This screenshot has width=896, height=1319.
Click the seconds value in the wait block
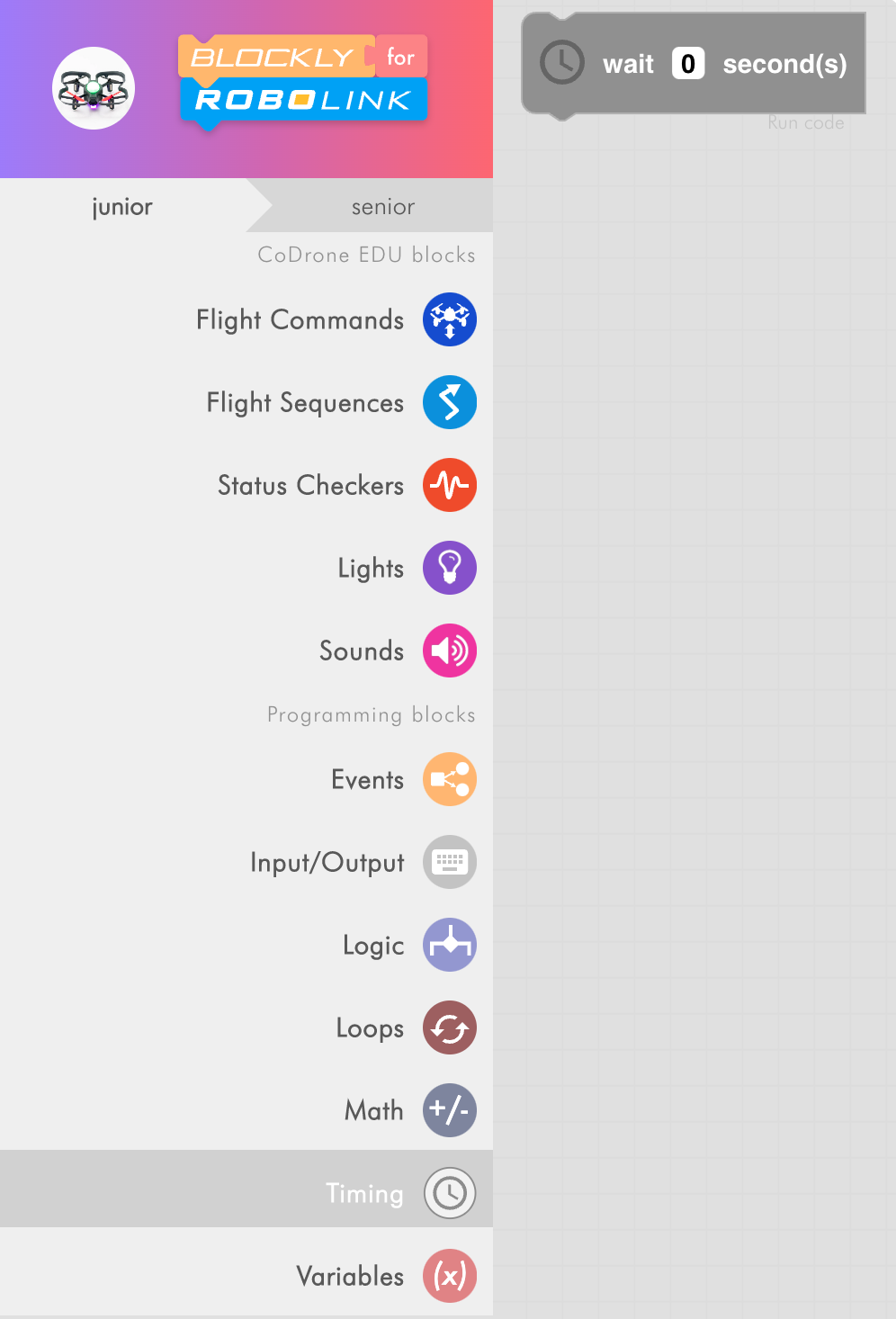coord(687,64)
